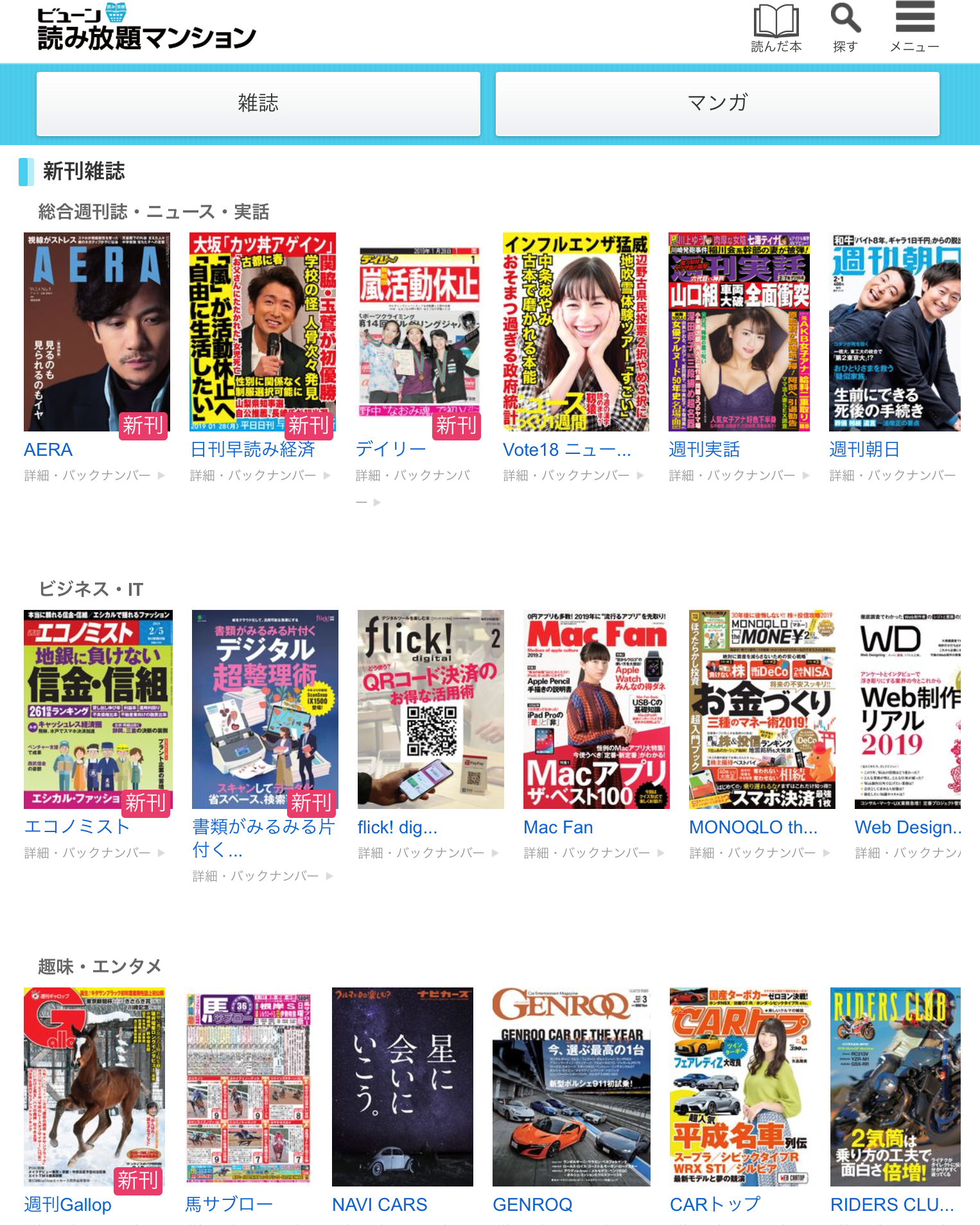Open the flick! digital cover
This screenshot has width=980, height=1225.
pos(430,709)
